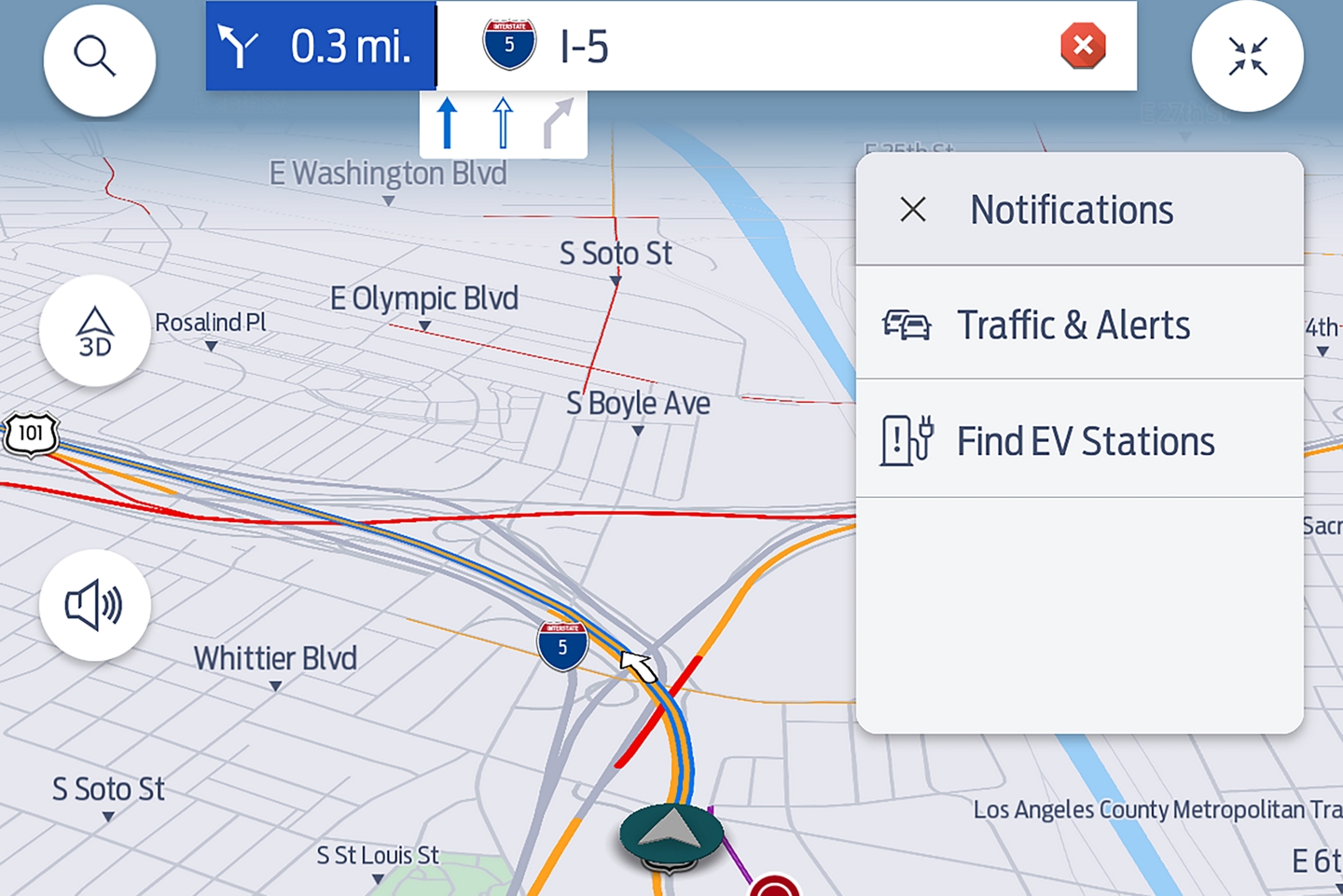Collapse the map view
Viewport: 1343px width, 896px height.
tap(1247, 57)
